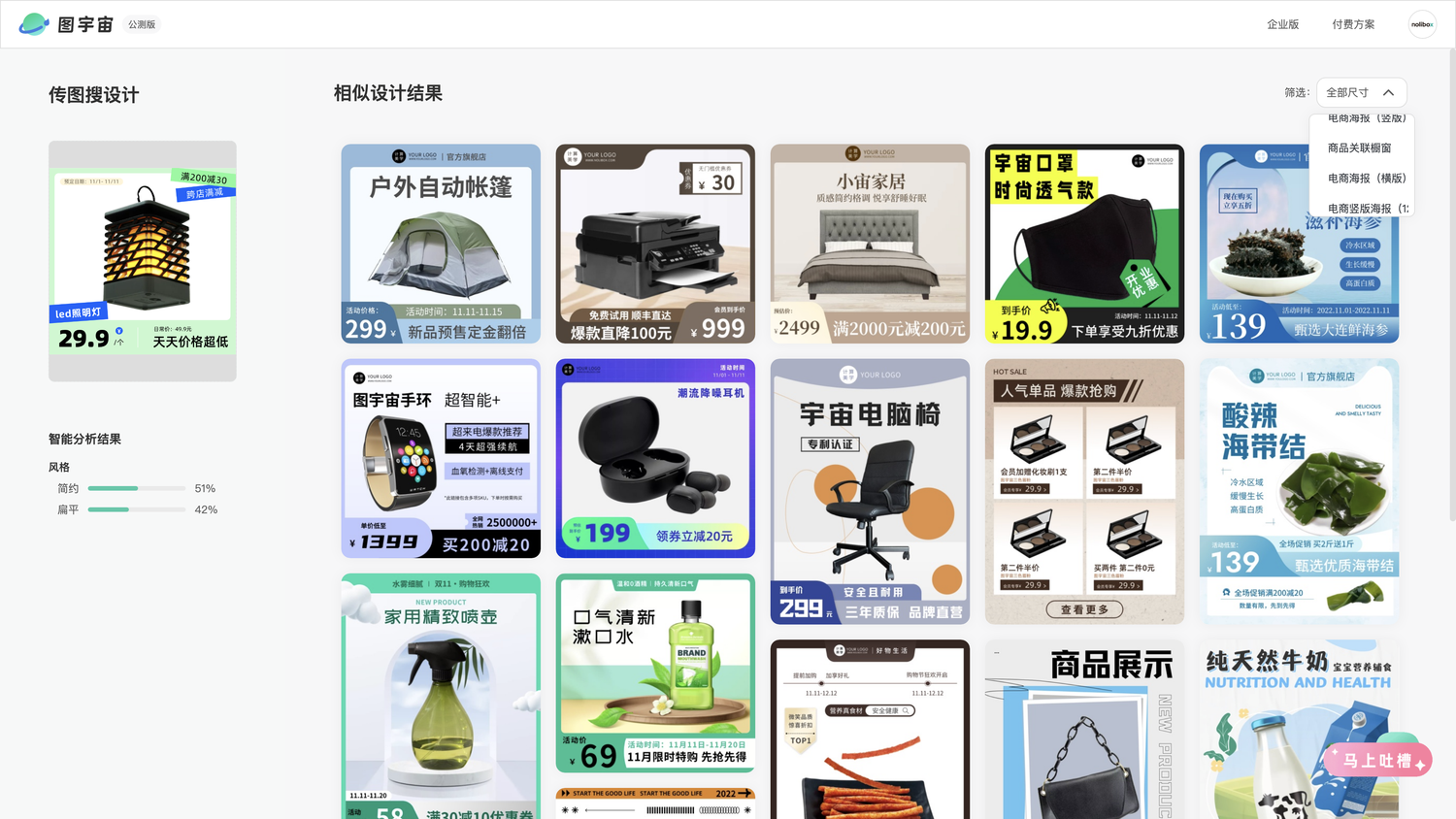Open the 家用精致喷壶 spray bottle template

(441, 696)
